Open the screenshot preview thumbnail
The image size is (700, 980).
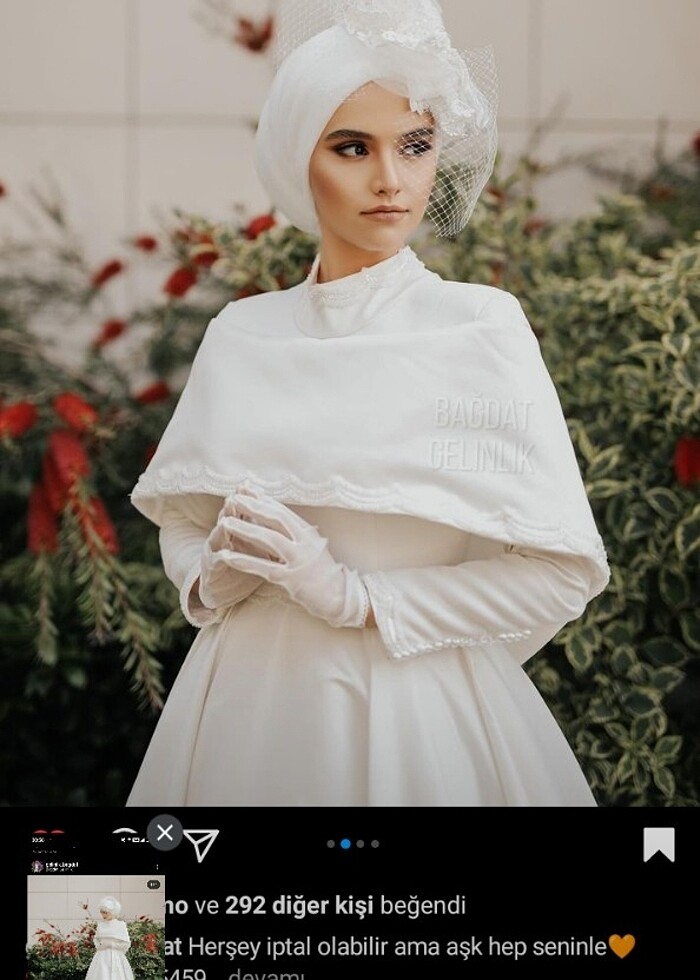(95, 925)
